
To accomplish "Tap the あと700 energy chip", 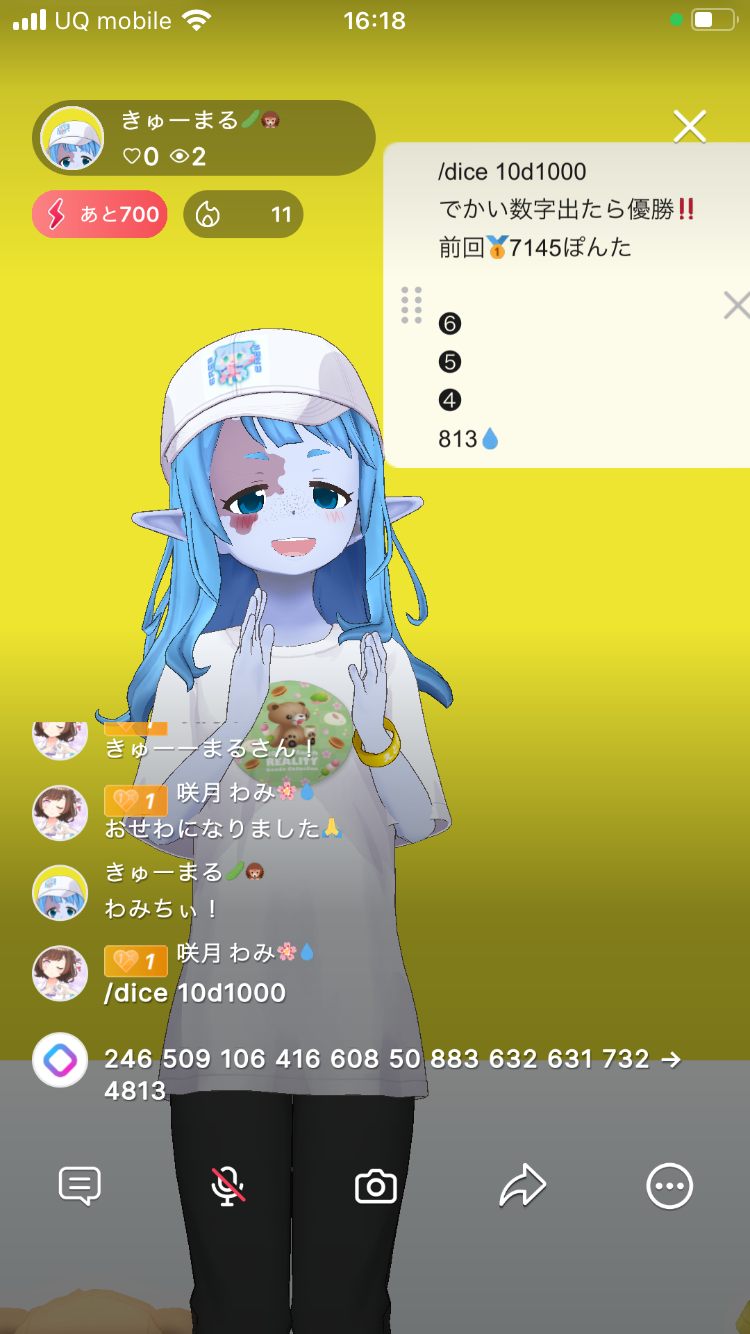I will click(100, 214).
